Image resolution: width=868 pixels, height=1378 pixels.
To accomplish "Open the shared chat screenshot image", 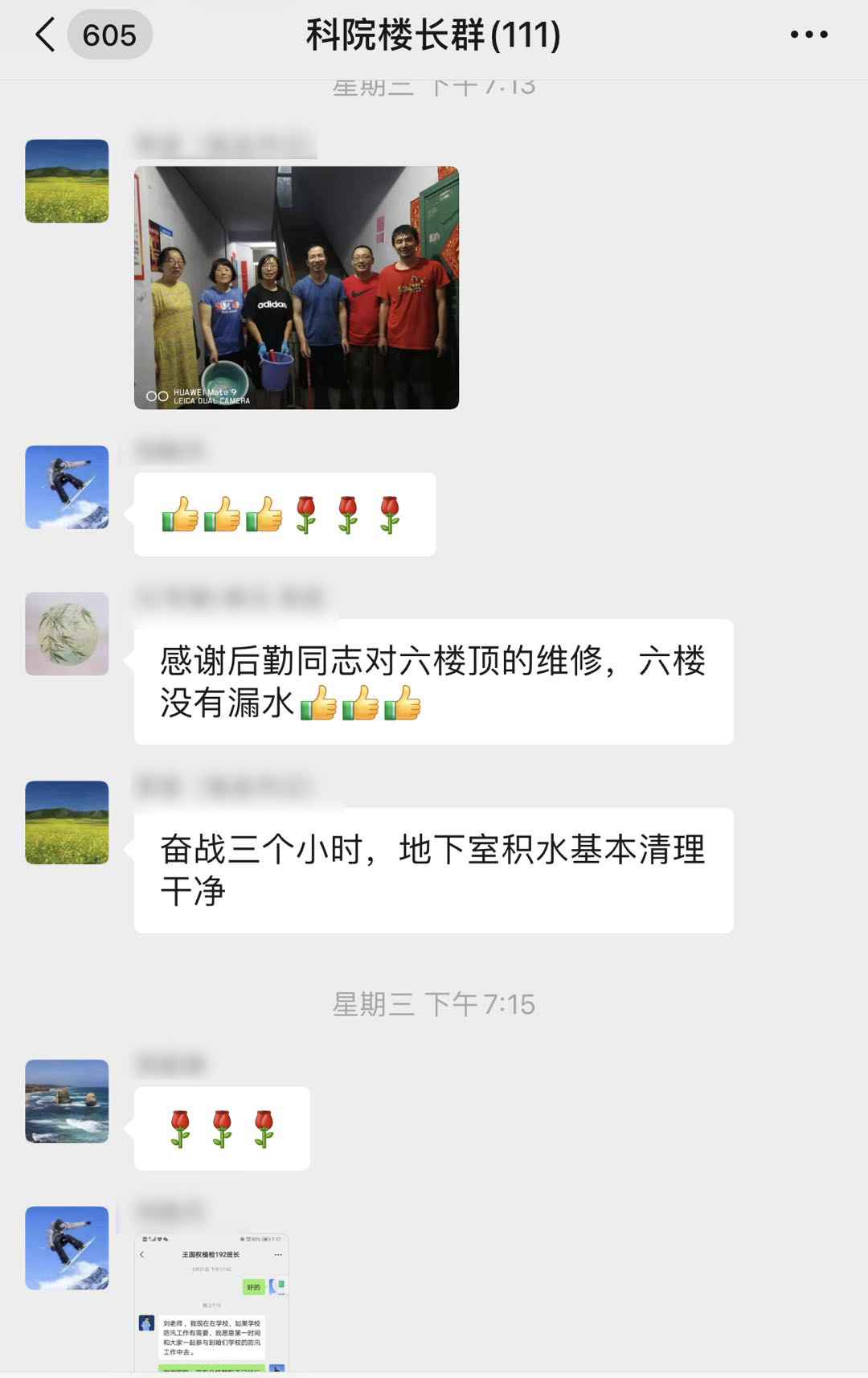I will (x=211, y=1301).
